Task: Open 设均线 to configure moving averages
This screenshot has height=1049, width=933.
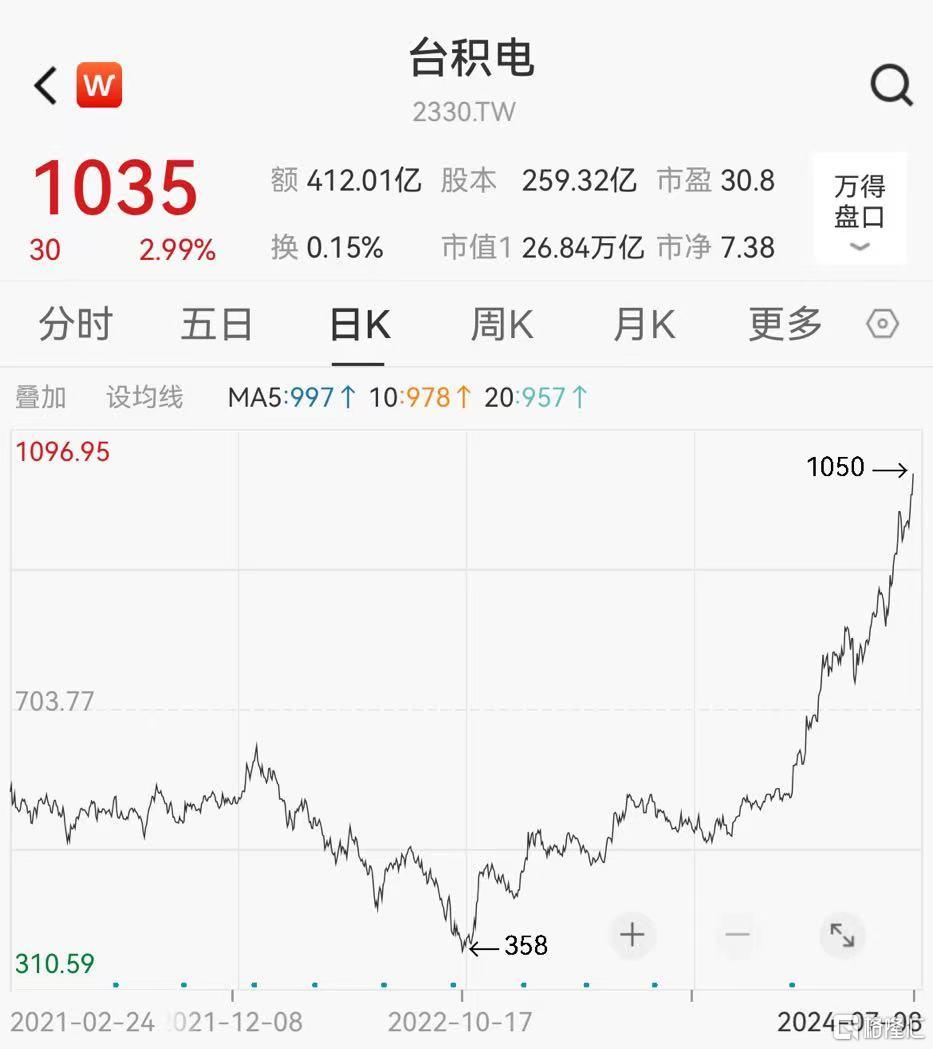Action: coord(144,397)
